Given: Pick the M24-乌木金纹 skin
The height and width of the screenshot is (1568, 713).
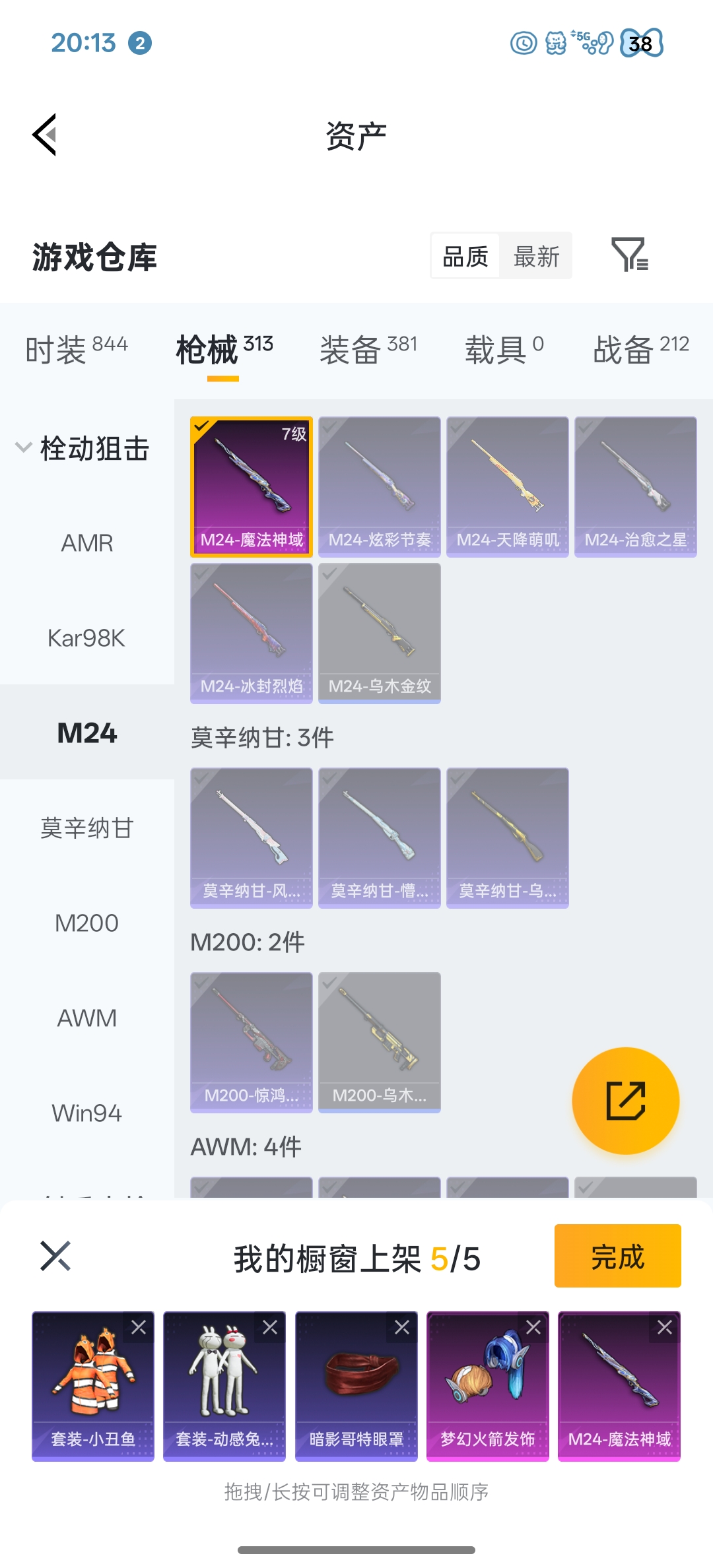Looking at the screenshot, I should point(380,634).
